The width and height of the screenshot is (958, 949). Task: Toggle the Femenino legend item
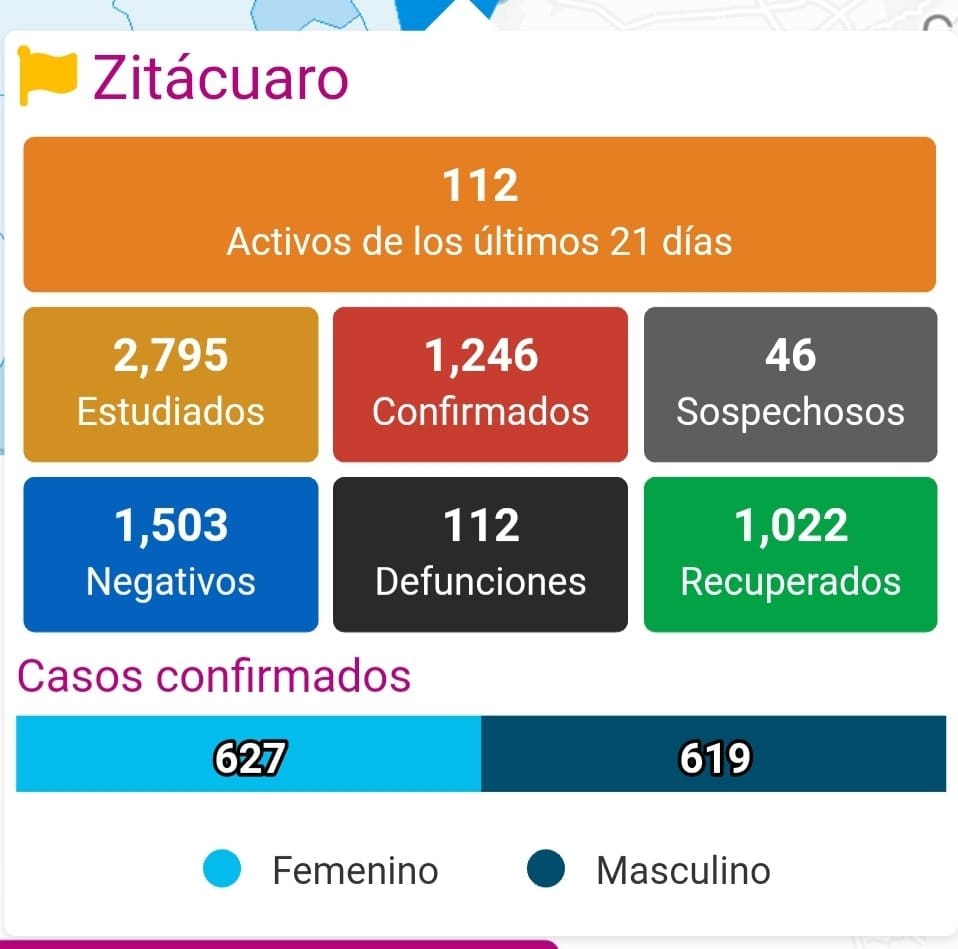[x=321, y=869]
